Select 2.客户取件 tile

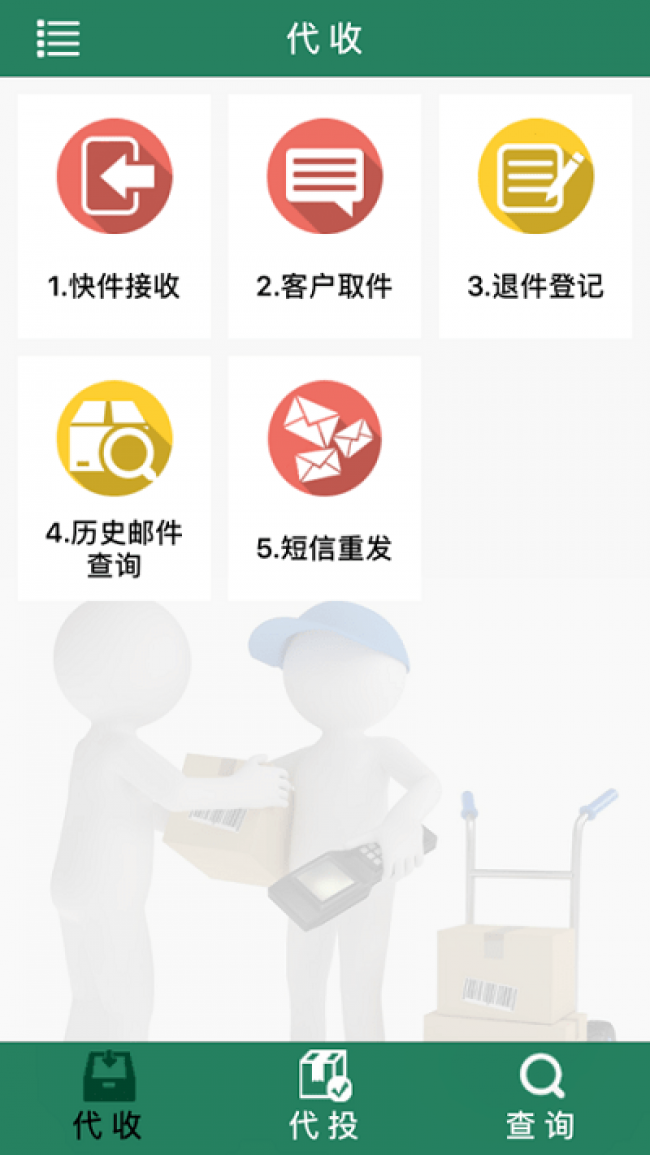pos(324,216)
